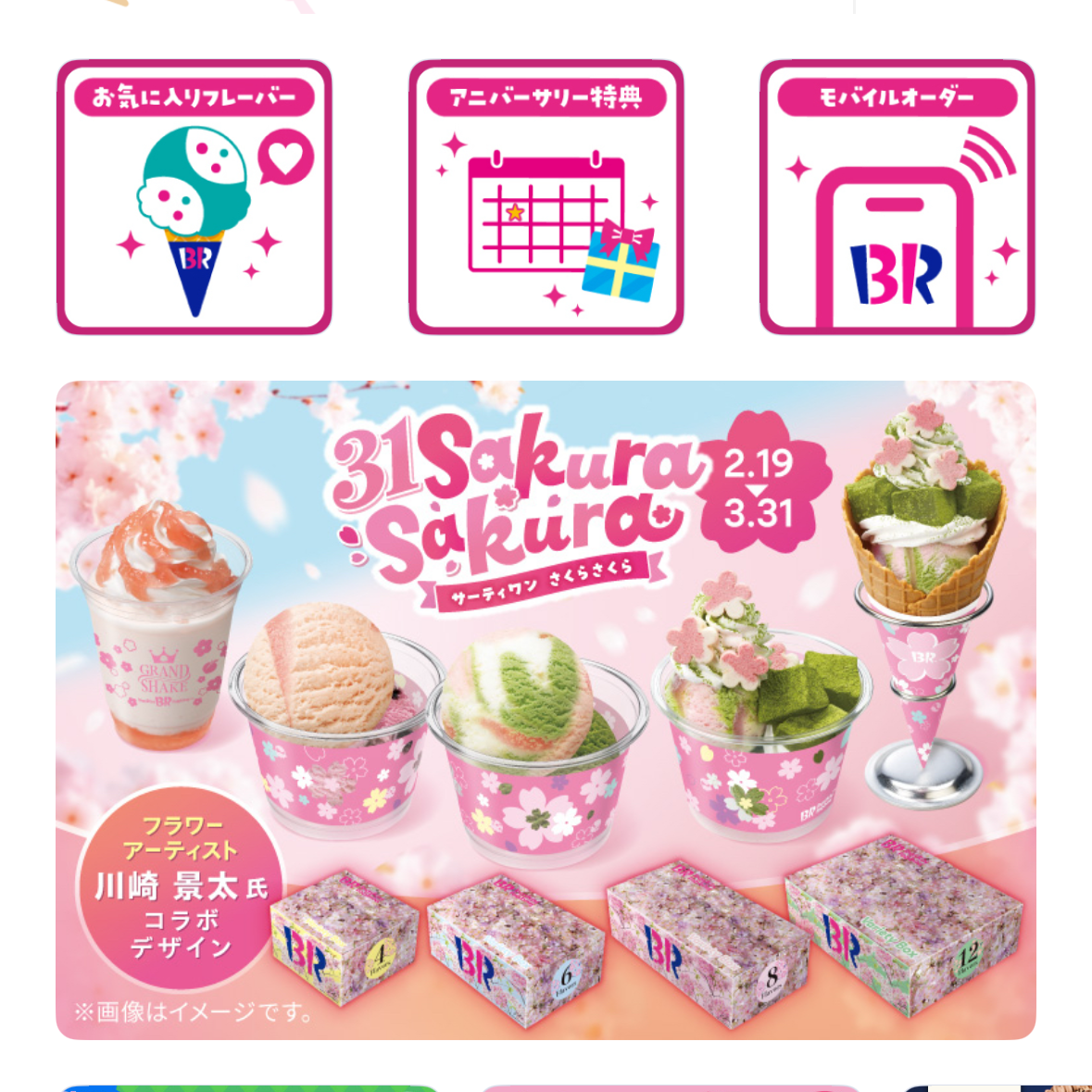Open the アニバーサリー特典 anniversary benefits tile
The height and width of the screenshot is (1092, 1092).
pyautogui.click(x=546, y=197)
